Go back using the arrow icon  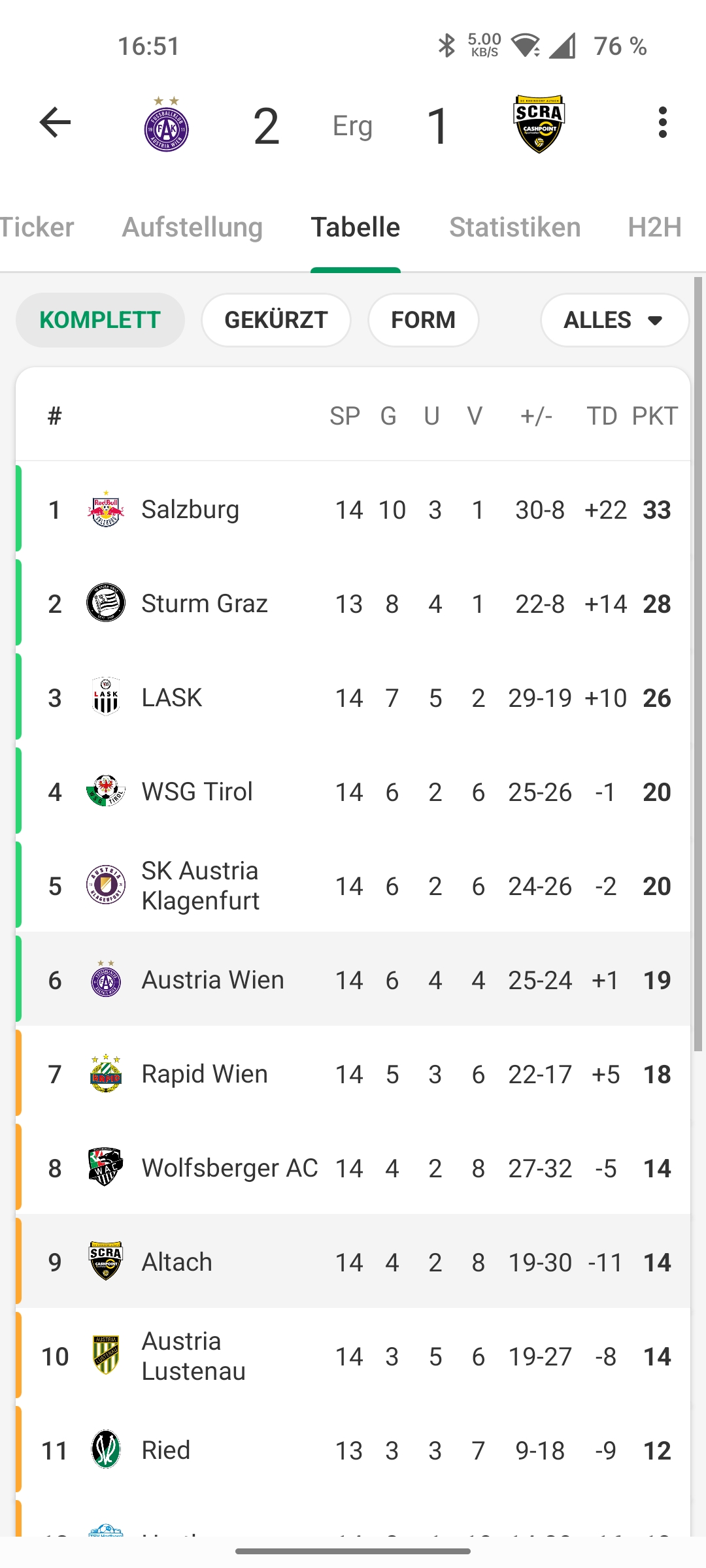[x=55, y=122]
